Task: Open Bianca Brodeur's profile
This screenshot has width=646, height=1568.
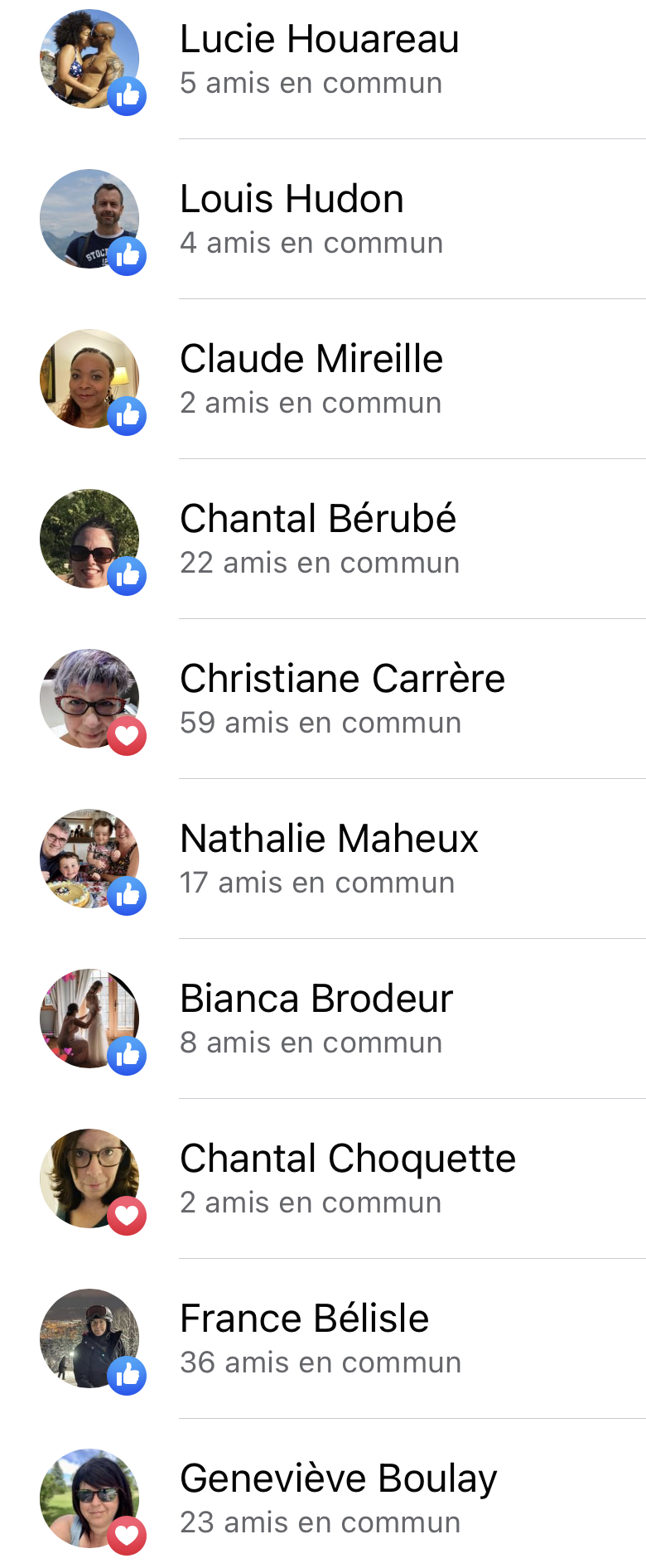Action: [316, 999]
